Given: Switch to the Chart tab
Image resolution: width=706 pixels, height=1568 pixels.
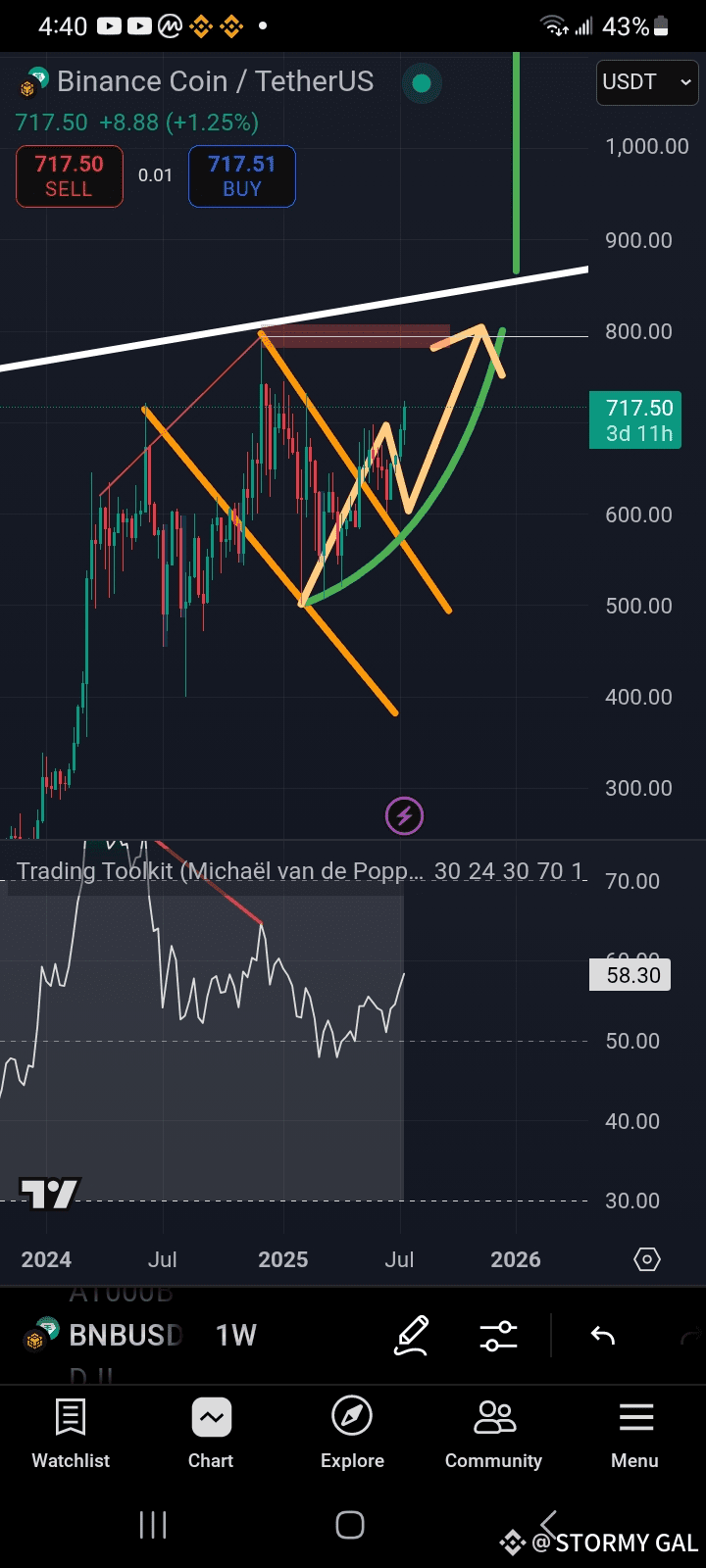Looking at the screenshot, I should tap(211, 1434).
